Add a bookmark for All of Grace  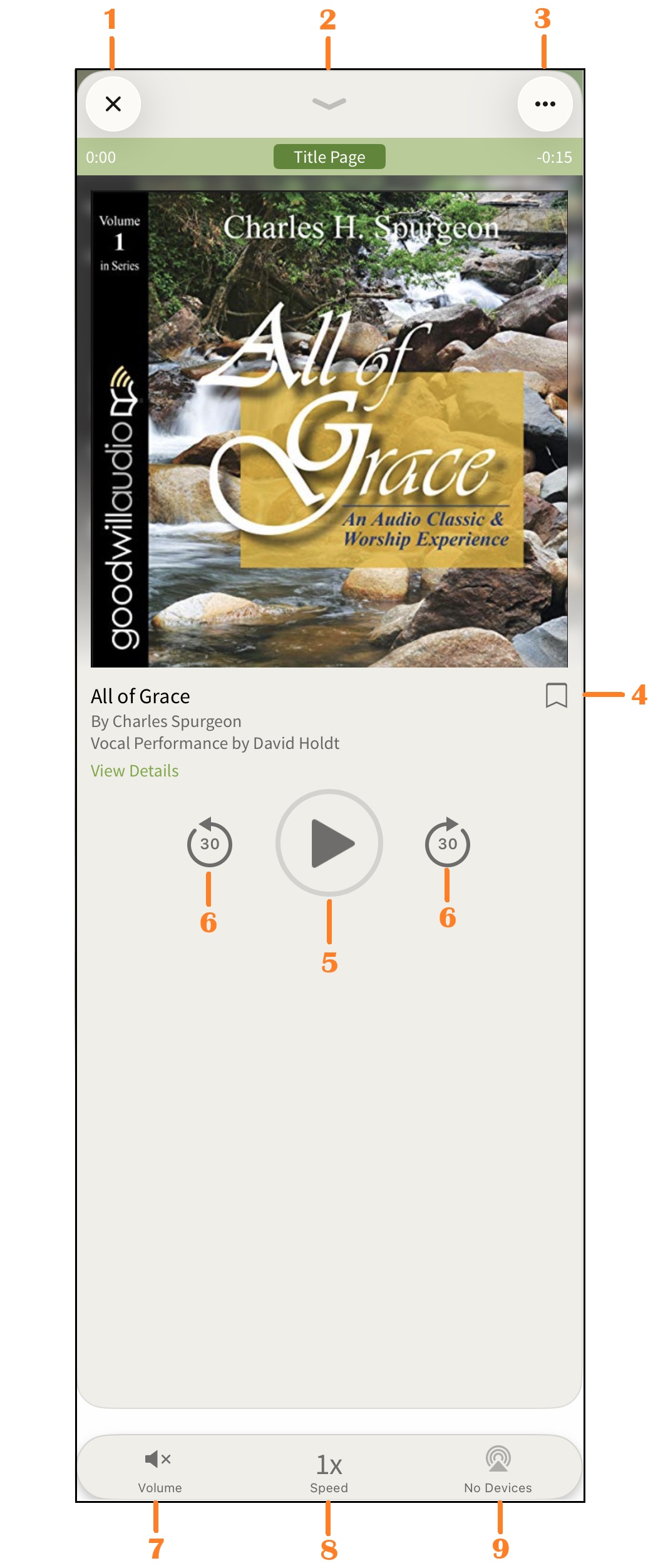[556, 695]
